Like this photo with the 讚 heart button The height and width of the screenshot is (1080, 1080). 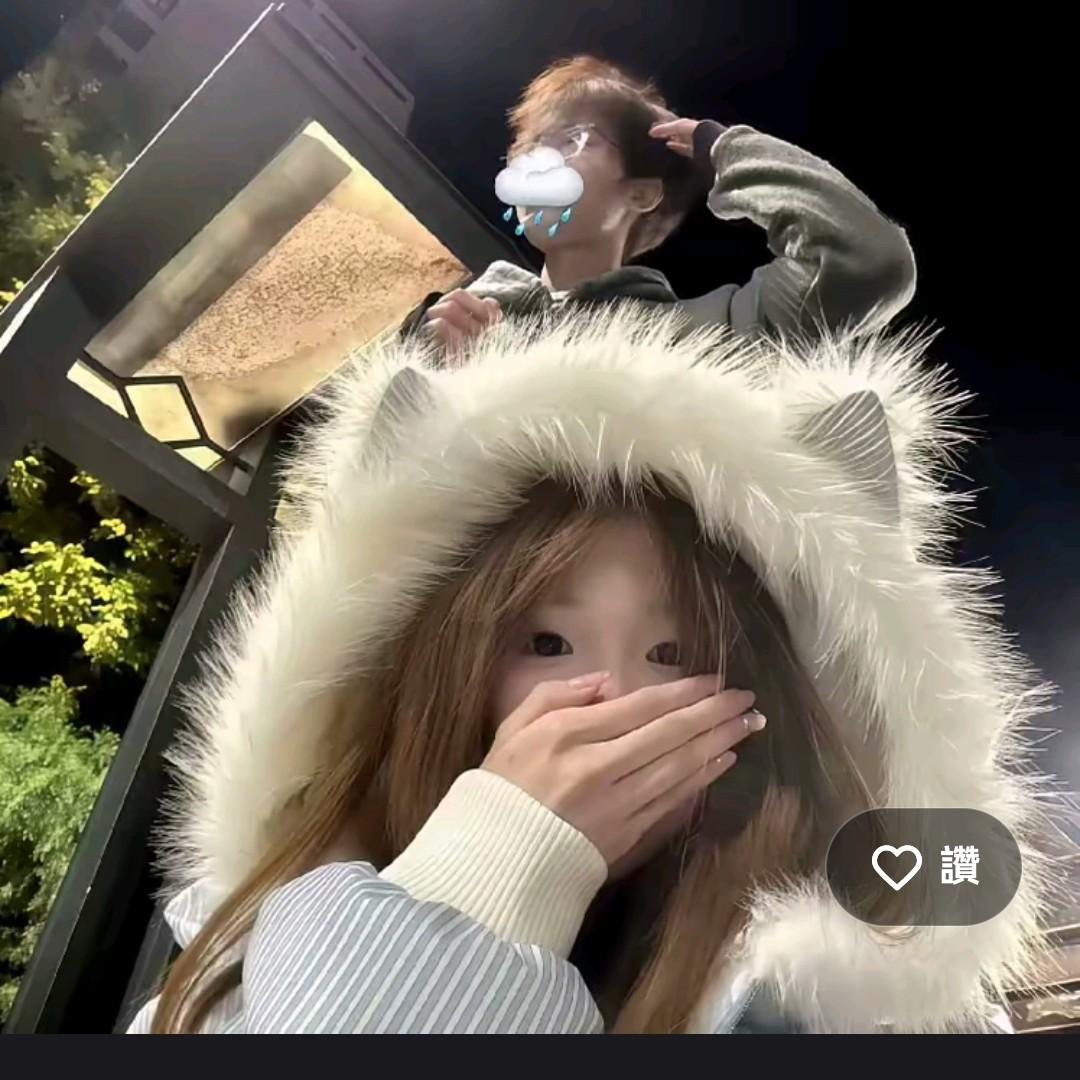pos(923,866)
